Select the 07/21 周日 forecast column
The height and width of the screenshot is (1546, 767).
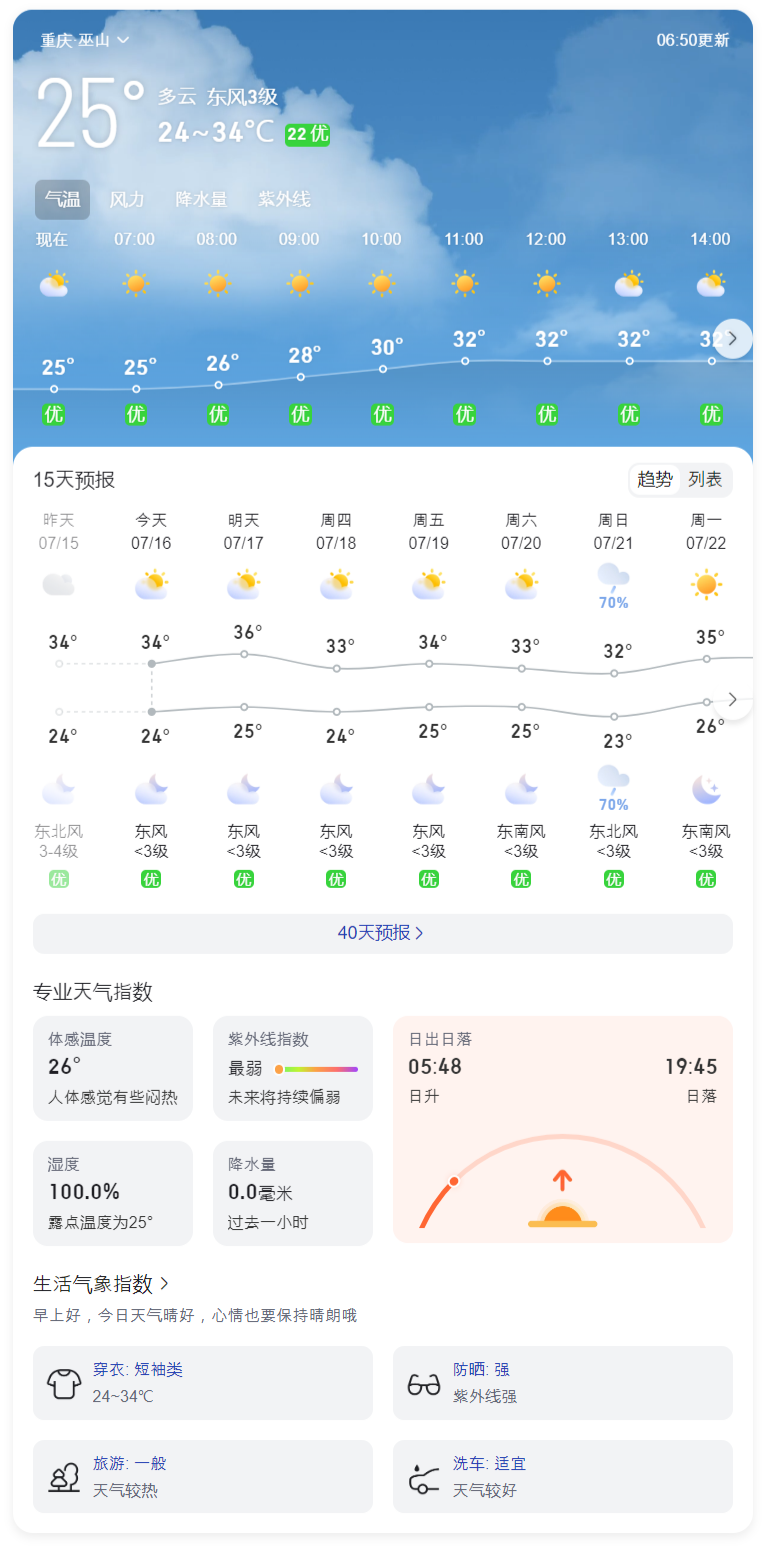point(613,700)
